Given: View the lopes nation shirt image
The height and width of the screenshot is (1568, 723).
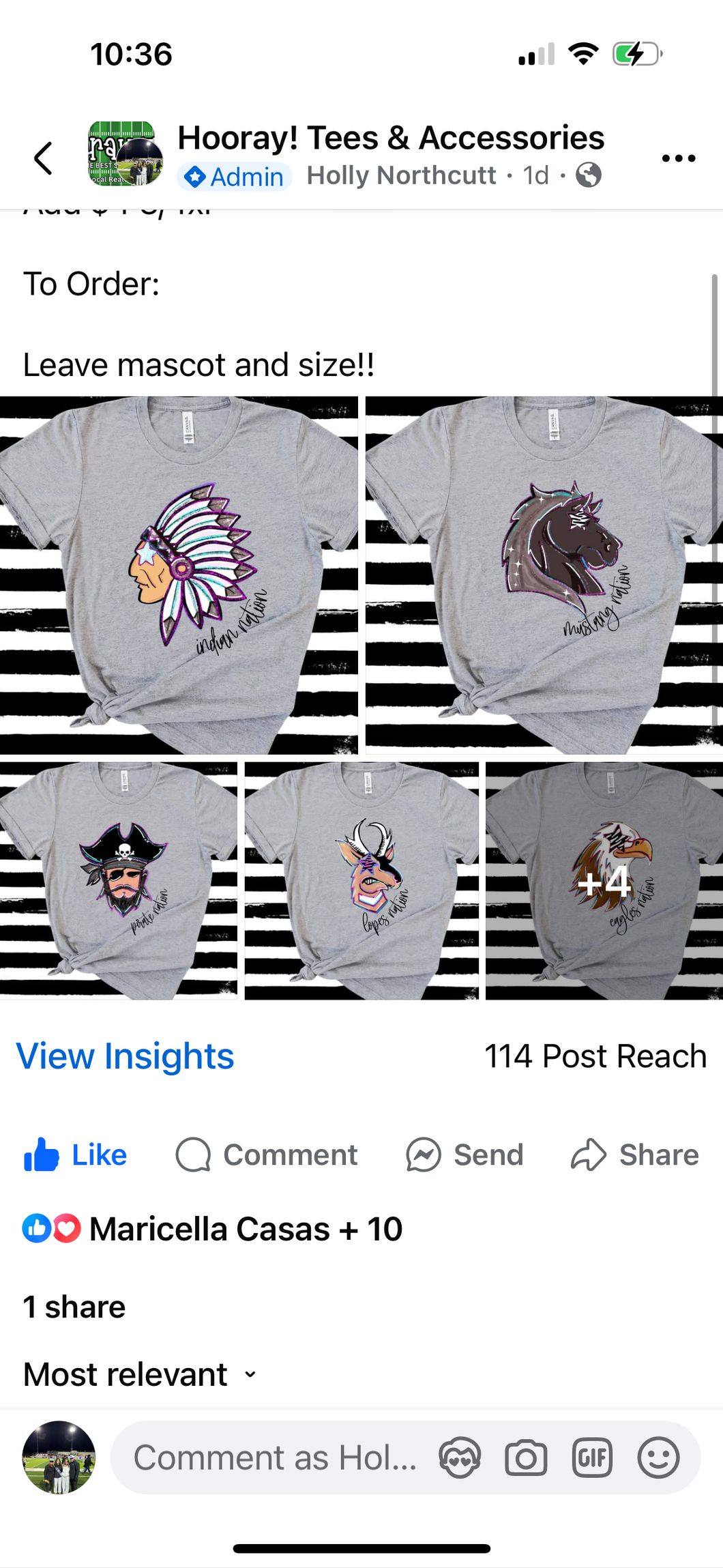Looking at the screenshot, I should coord(361,880).
